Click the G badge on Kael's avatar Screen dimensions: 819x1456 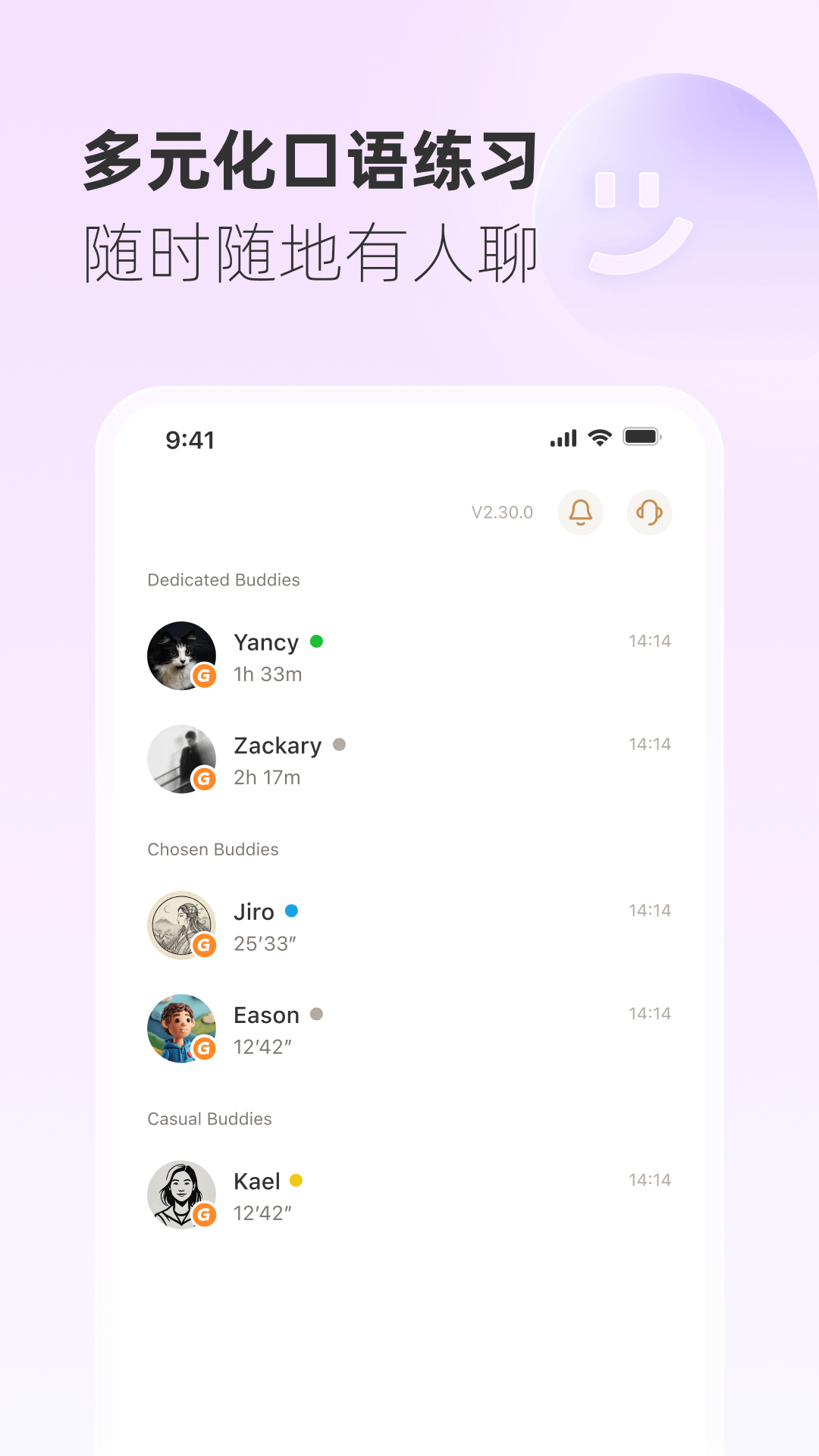click(206, 1215)
